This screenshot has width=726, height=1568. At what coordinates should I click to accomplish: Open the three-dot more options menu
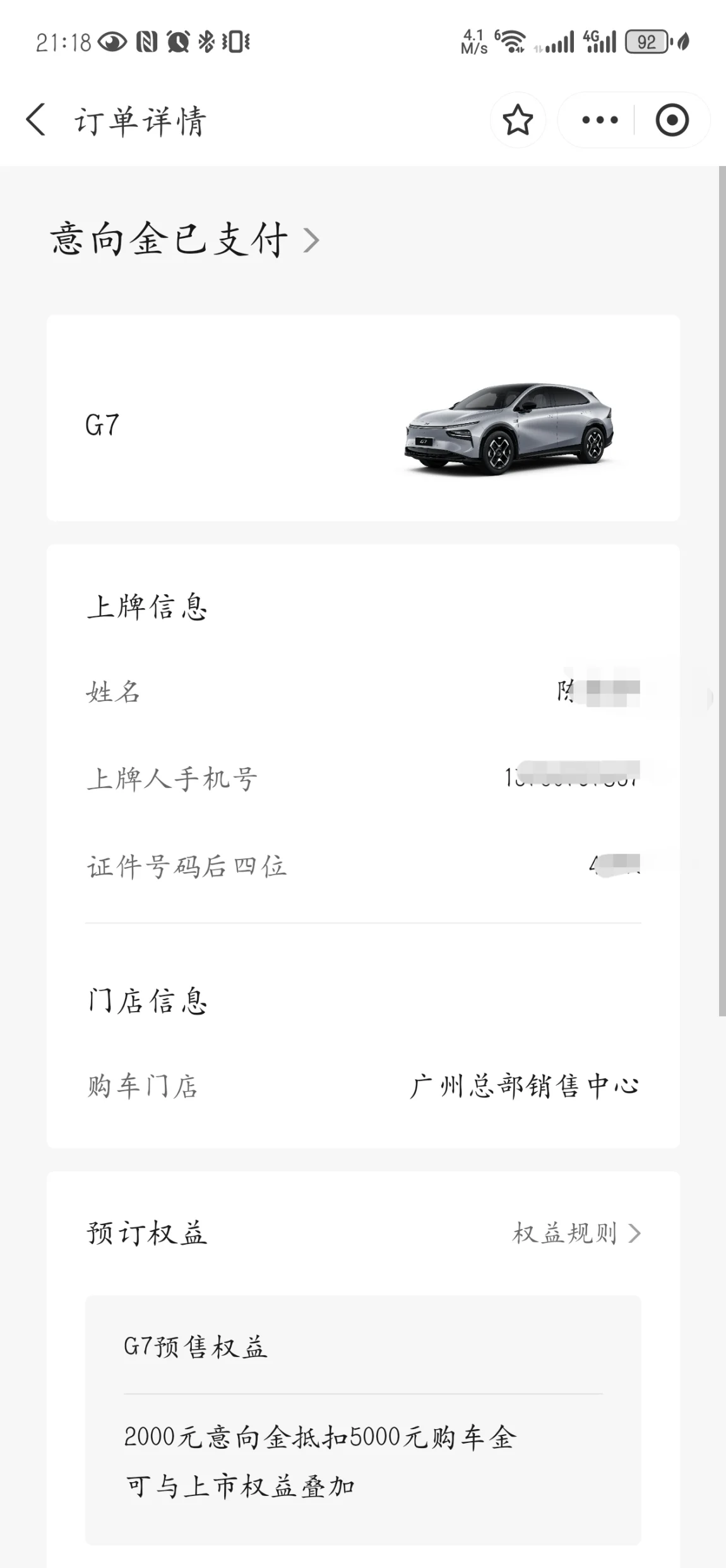pos(599,120)
